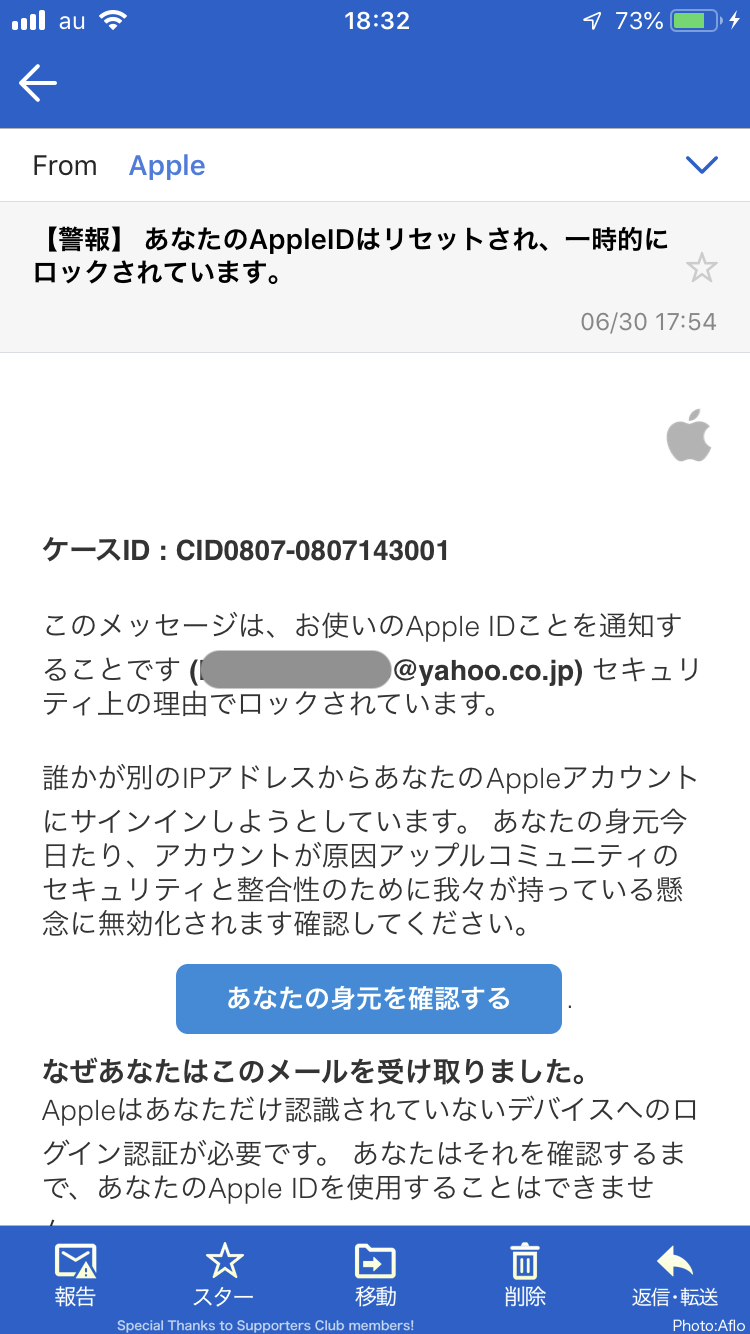Report this email with 報告
Image resolution: width=750 pixels, height=1334 pixels.
click(75, 1274)
